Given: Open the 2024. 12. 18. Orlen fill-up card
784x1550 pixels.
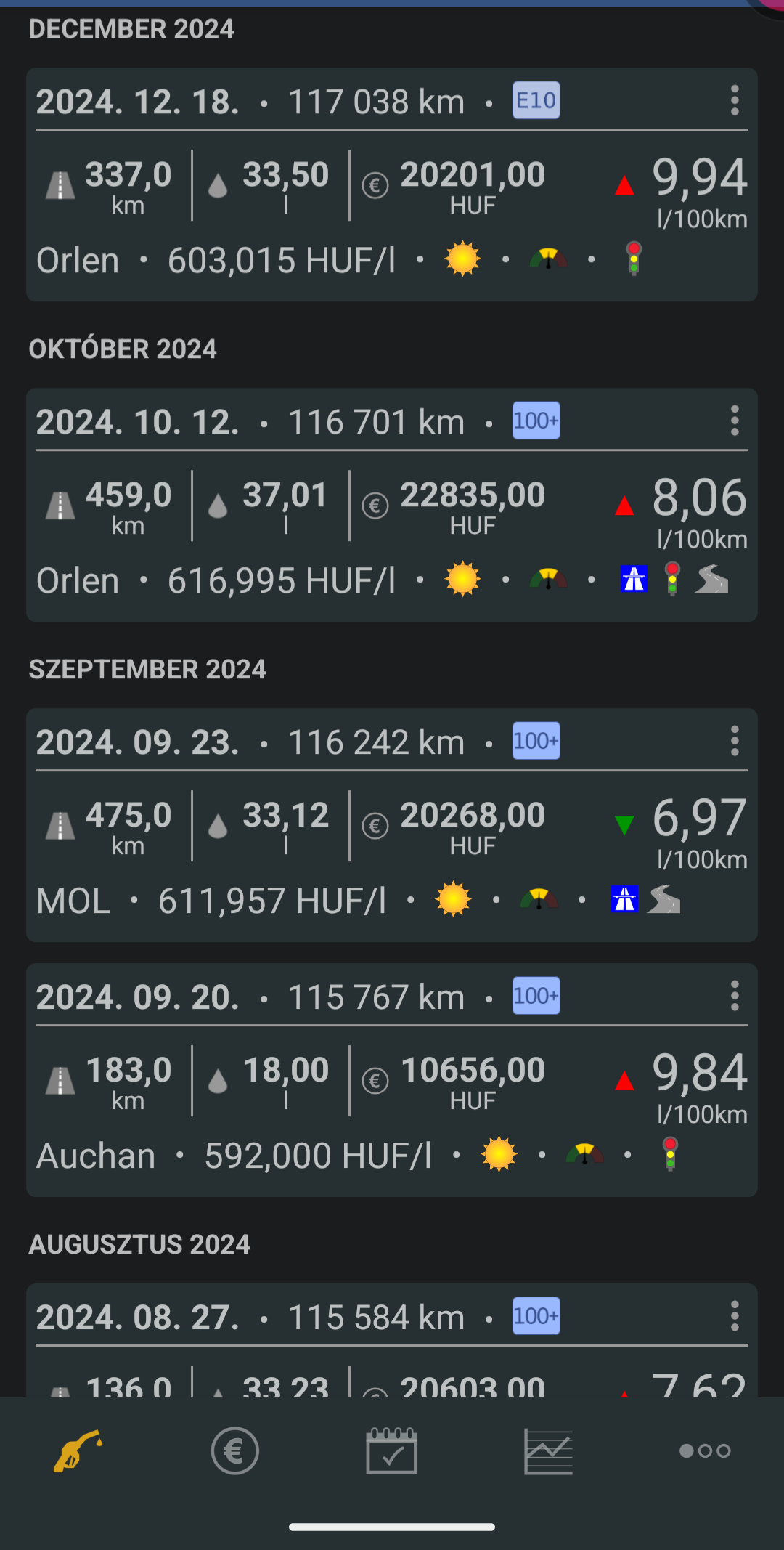Looking at the screenshot, I should point(392,185).
